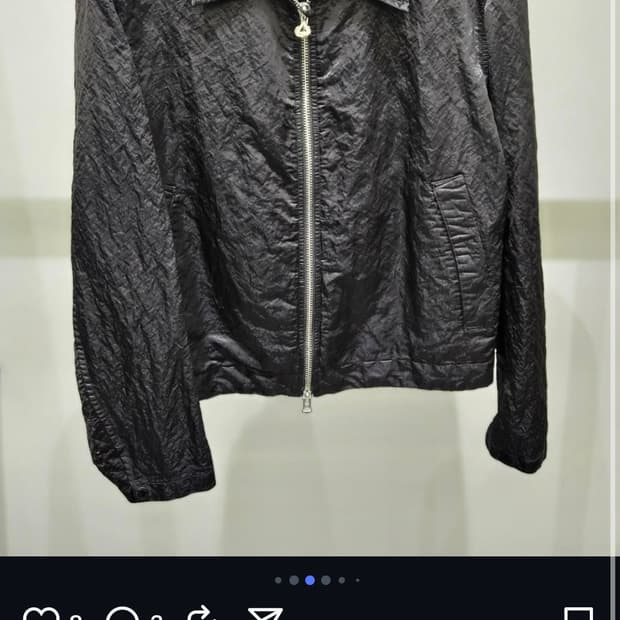Send this post via direct message
This screenshot has width=620, height=620.
pyautogui.click(x=265, y=614)
